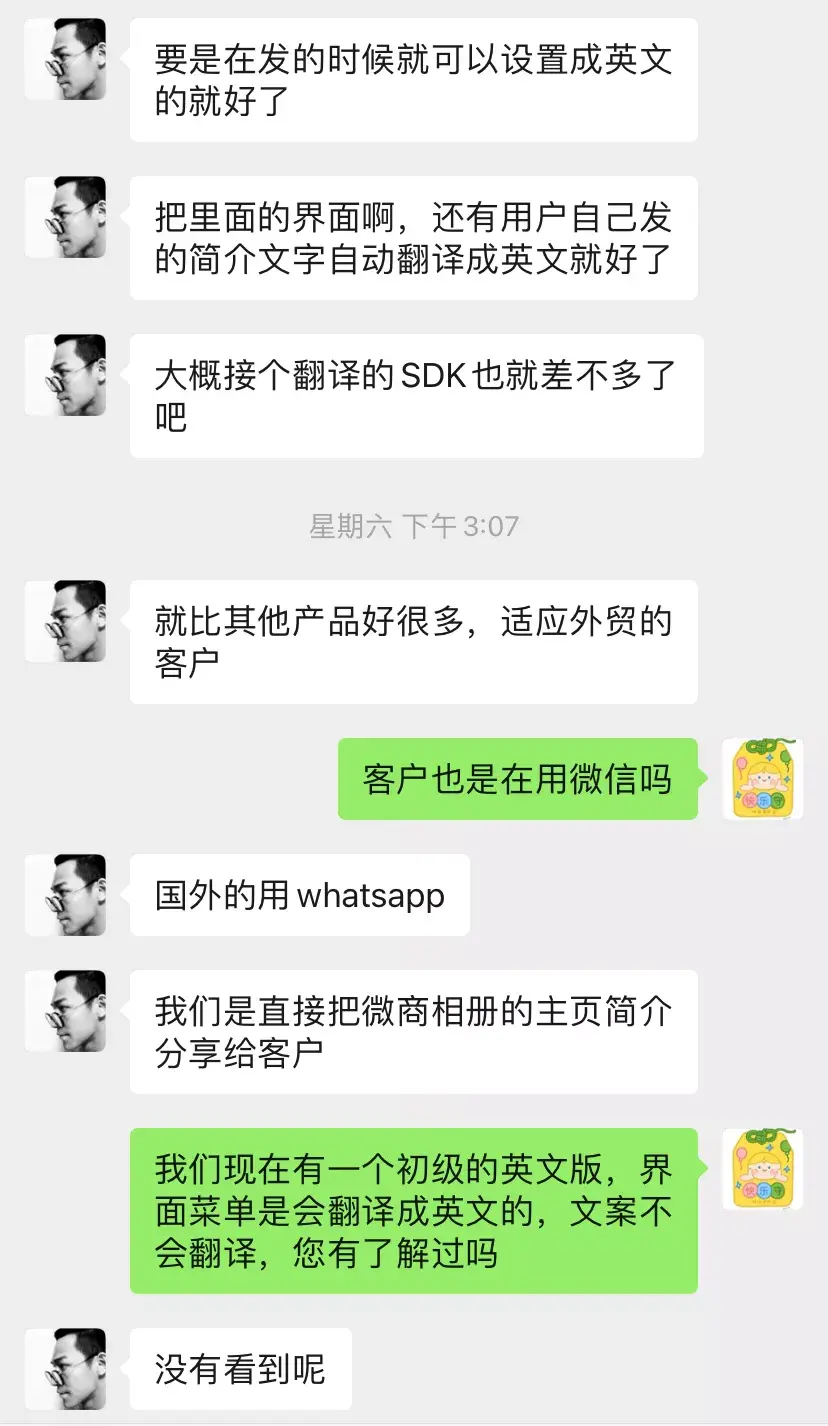Open sender's avatar beside the "国外的用 whatsapp" message
The image size is (828, 1426).
click(x=65, y=894)
